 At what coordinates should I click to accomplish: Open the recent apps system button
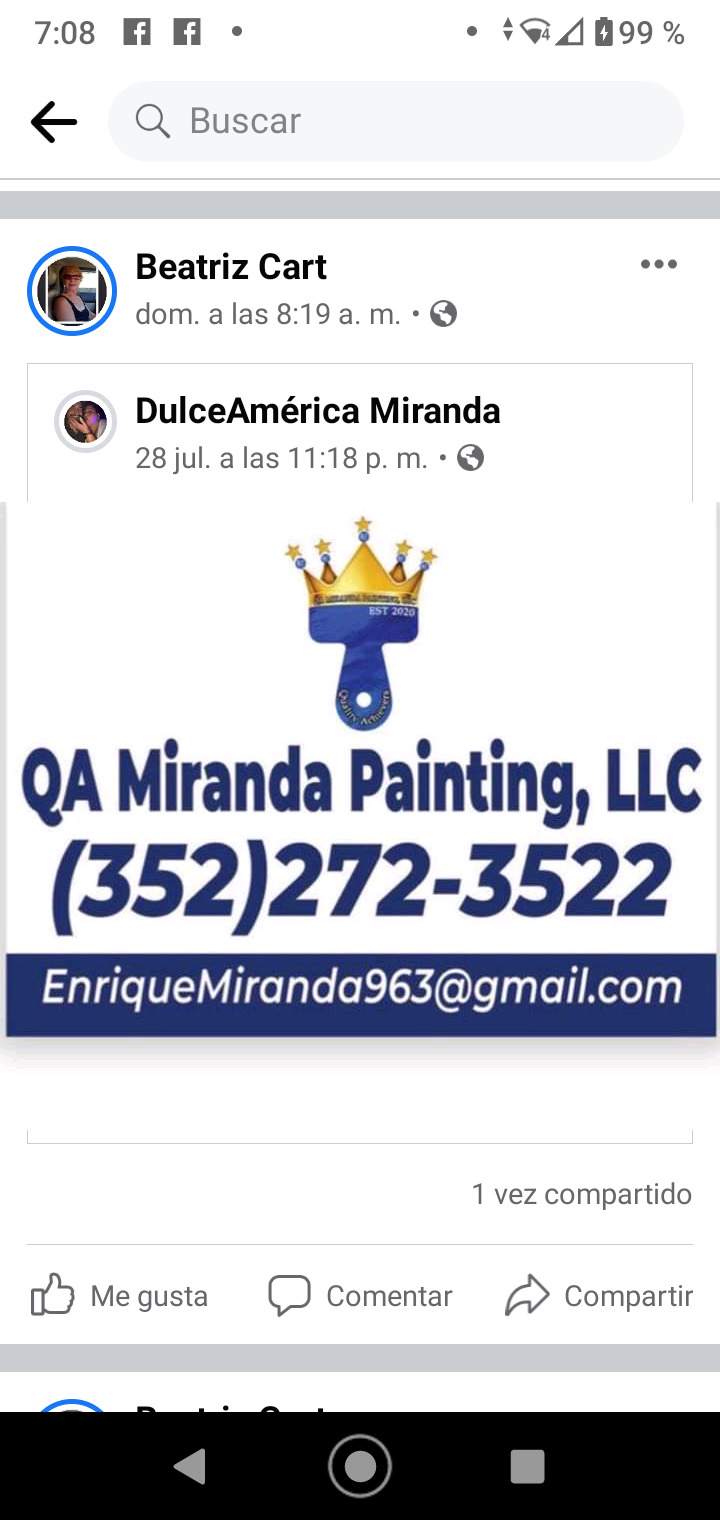point(527,1466)
